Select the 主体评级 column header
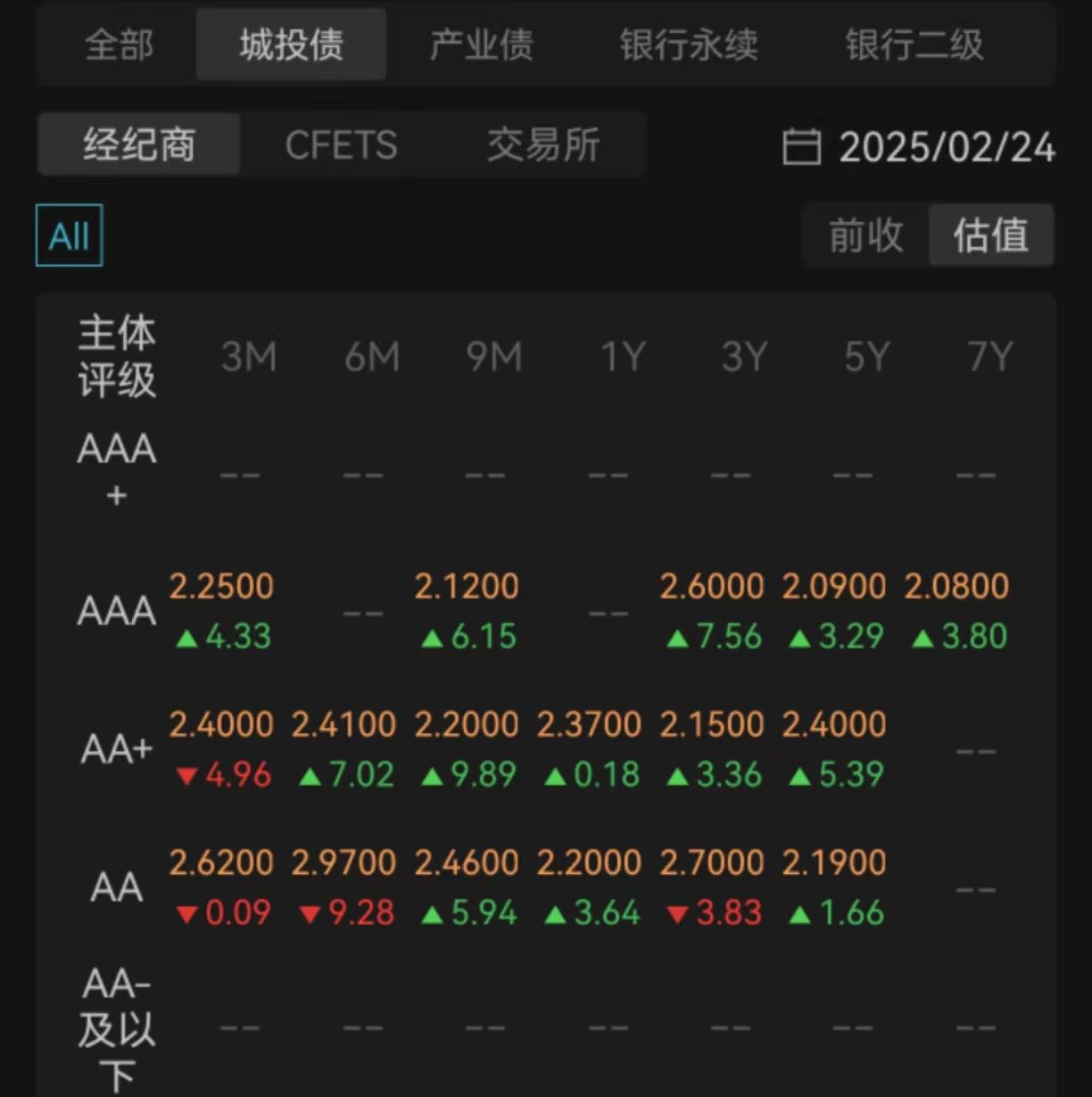 pyautogui.click(x=117, y=357)
